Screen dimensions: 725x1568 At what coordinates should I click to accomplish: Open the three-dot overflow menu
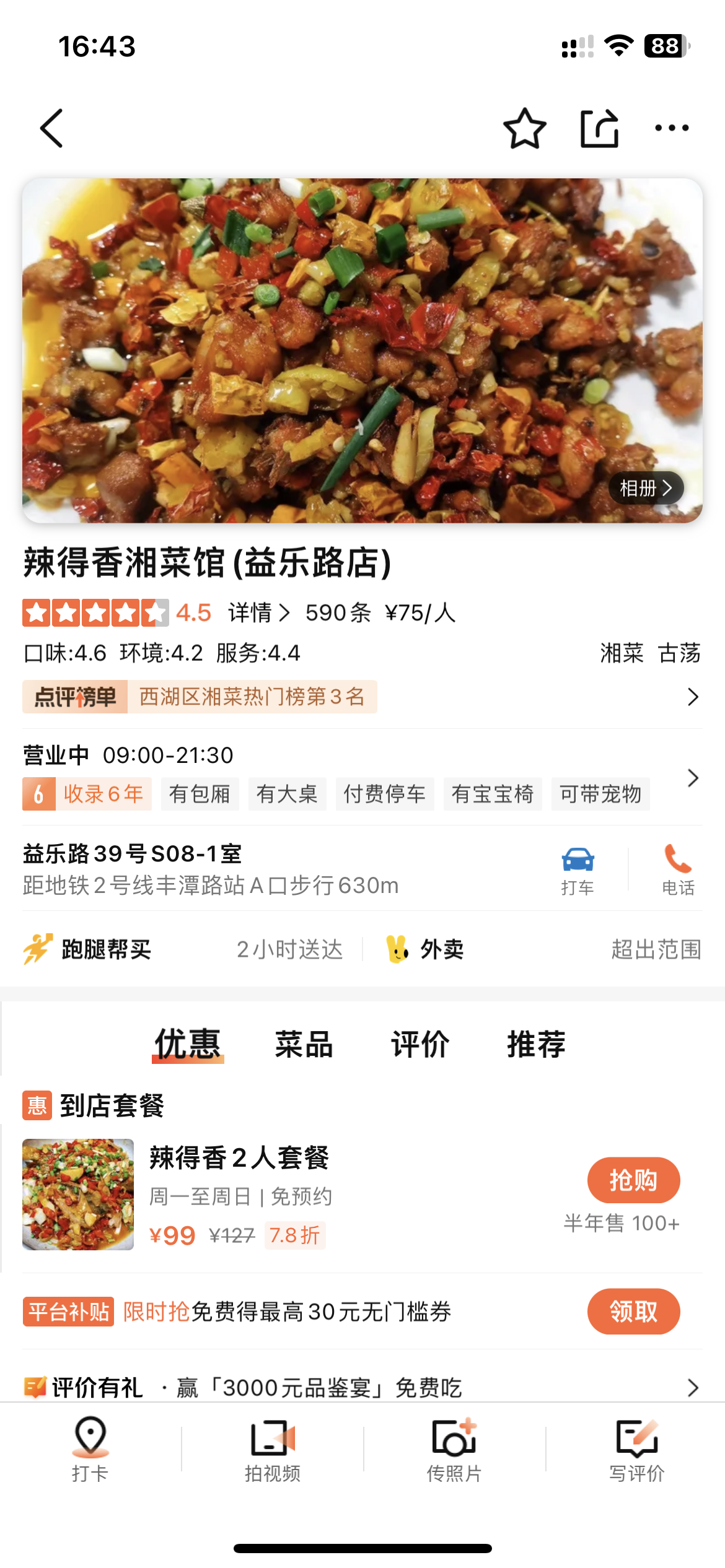click(672, 128)
